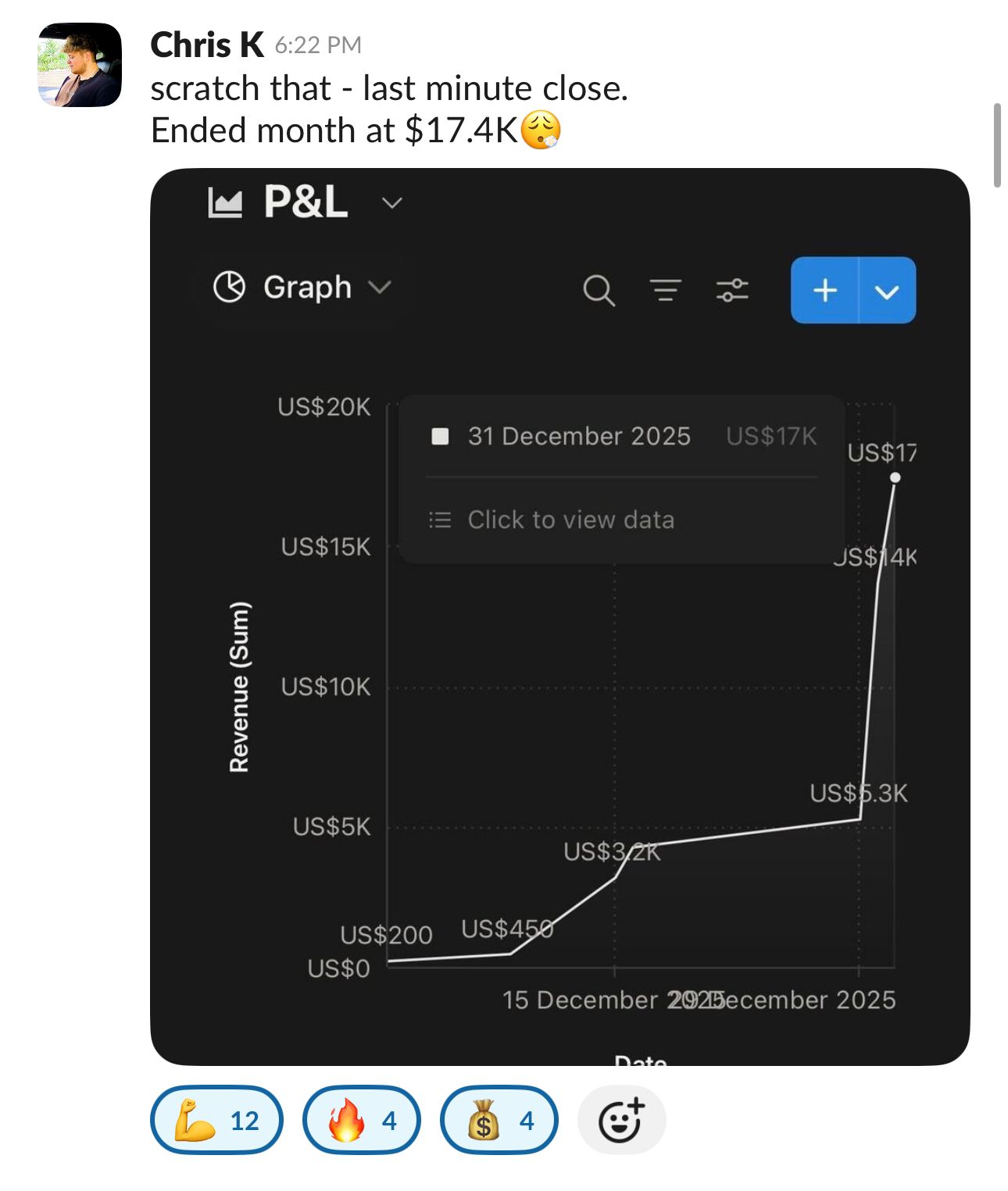Select the Graph pie chart icon
Viewport: 1008px width, 1191px height.
(231, 288)
